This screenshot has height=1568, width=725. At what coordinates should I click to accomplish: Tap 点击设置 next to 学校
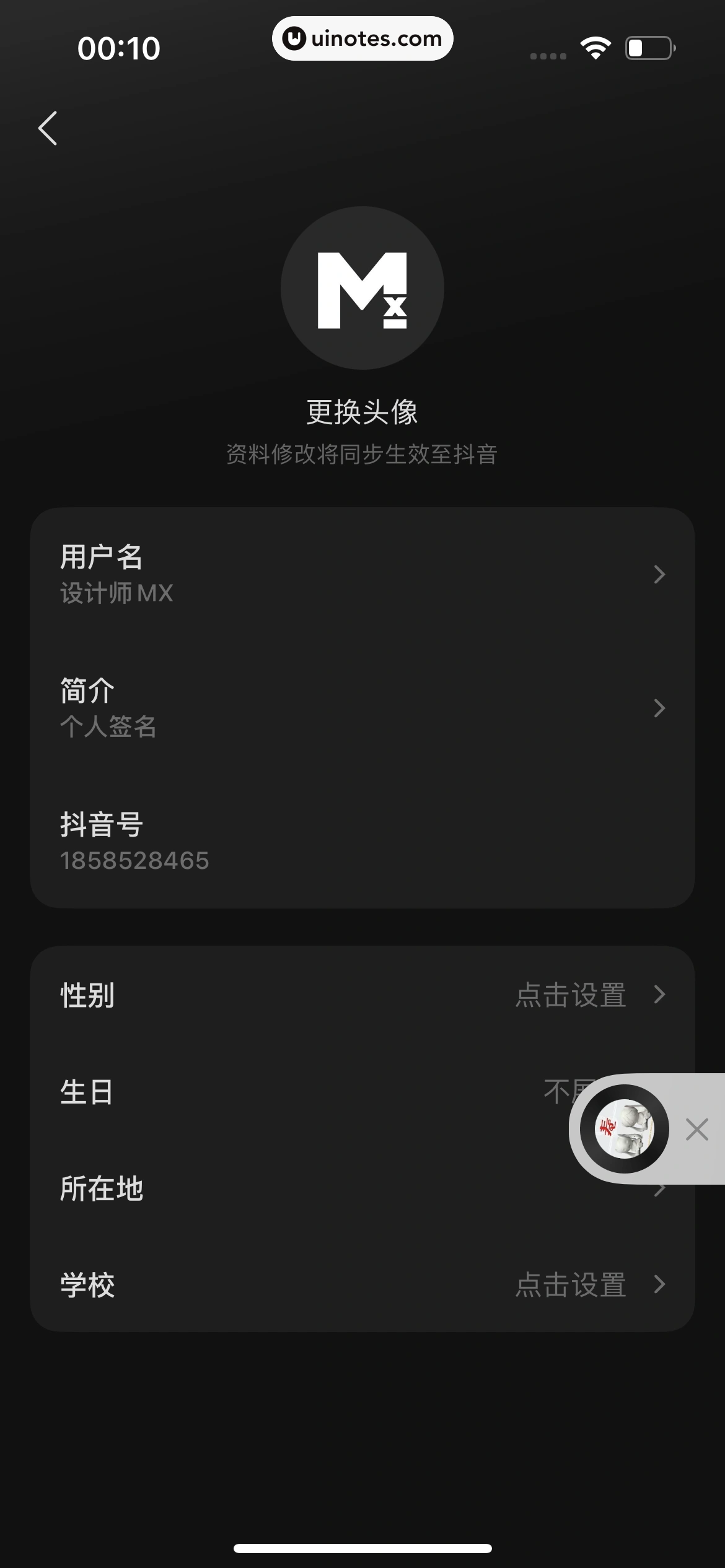pyautogui.click(x=571, y=1285)
